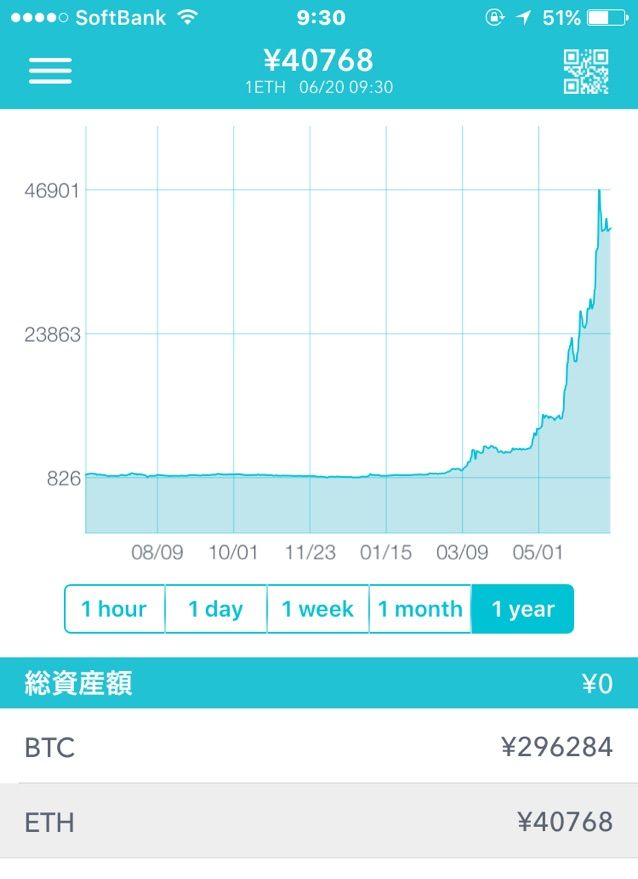
Task: Show the 1 week chart
Action: click(318, 609)
